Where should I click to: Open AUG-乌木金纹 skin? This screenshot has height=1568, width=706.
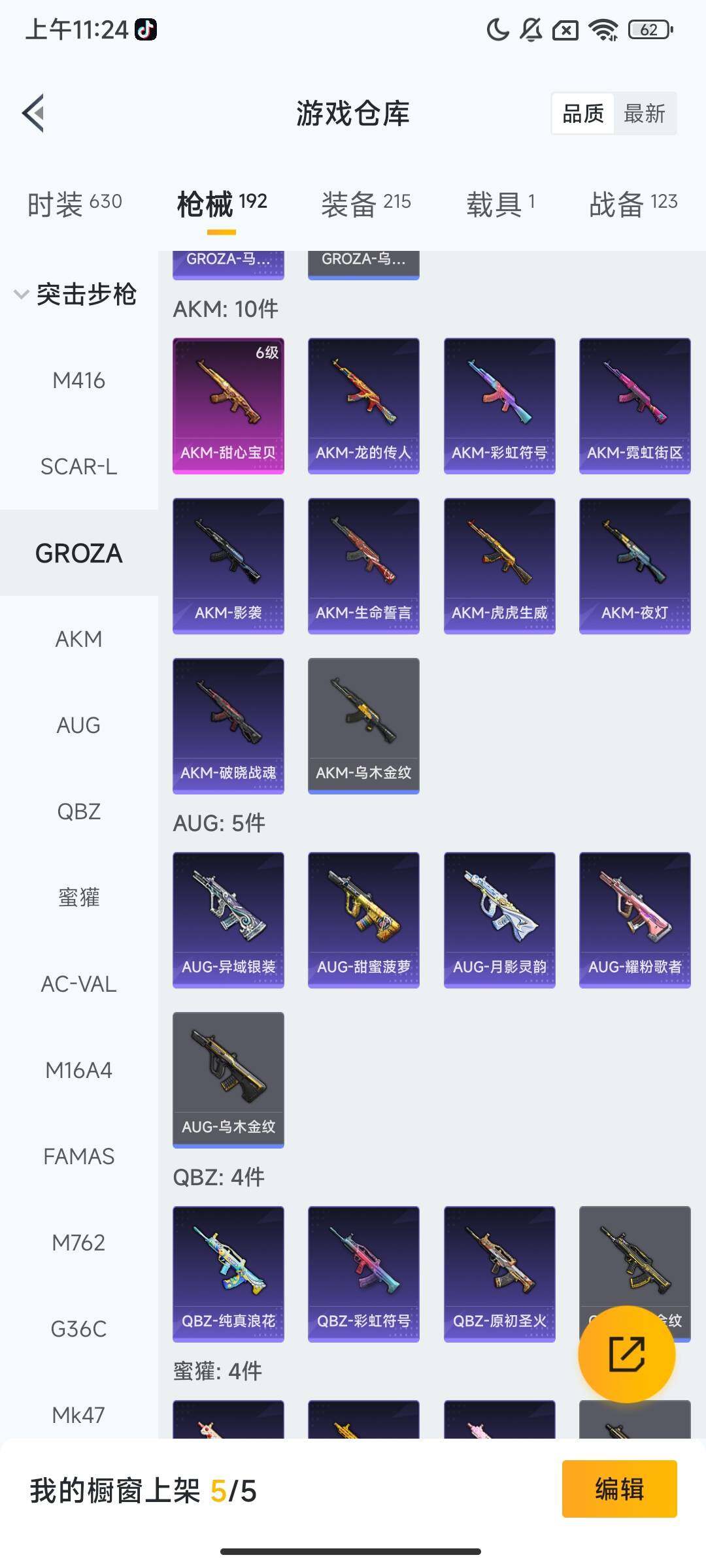[x=228, y=1079]
